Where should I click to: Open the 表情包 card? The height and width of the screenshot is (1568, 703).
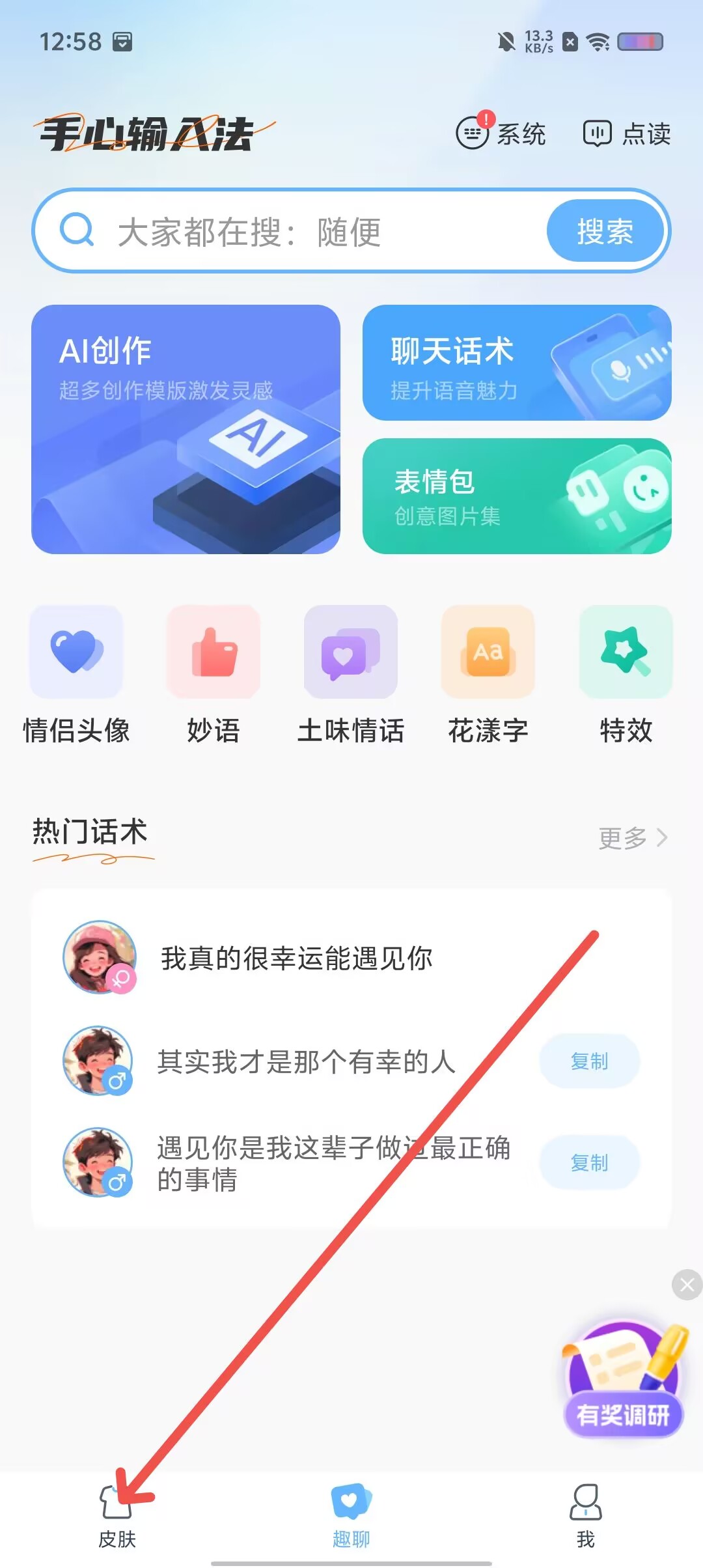pyautogui.click(x=516, y=496)
